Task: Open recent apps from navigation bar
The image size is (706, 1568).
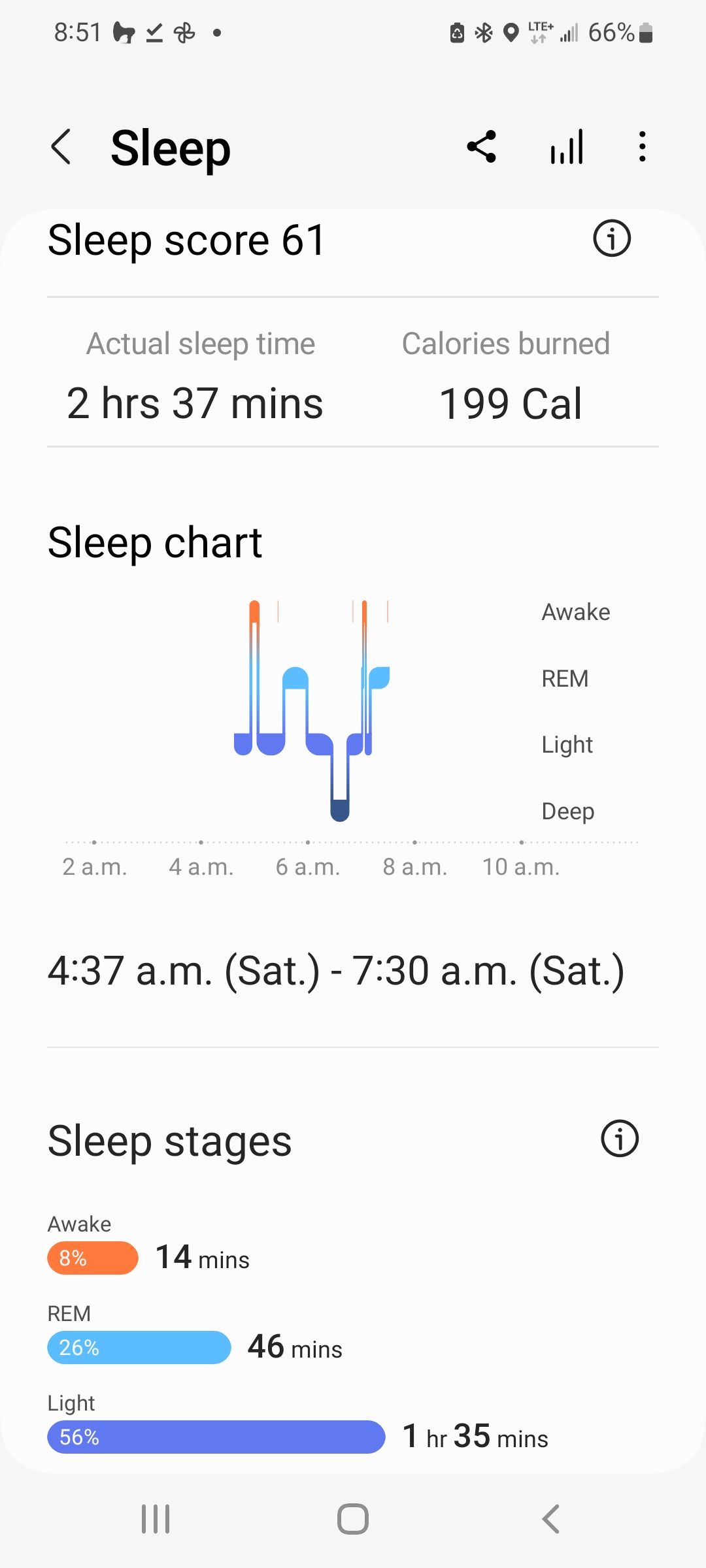Action: tap(156, 1518)
